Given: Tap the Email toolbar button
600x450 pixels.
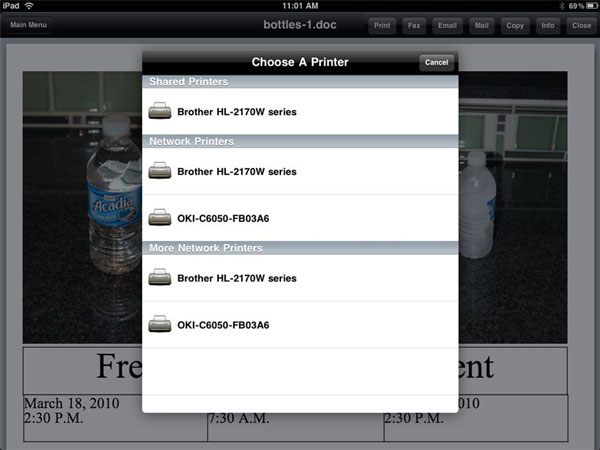Looking at the screenshot, I should (x=447, y=26).
